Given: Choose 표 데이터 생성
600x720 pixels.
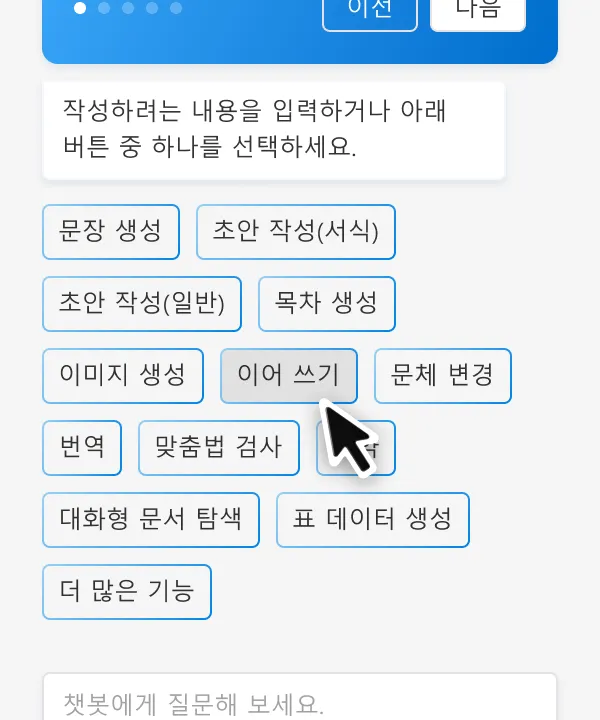Looking at the screenshot, I should 373,520.
